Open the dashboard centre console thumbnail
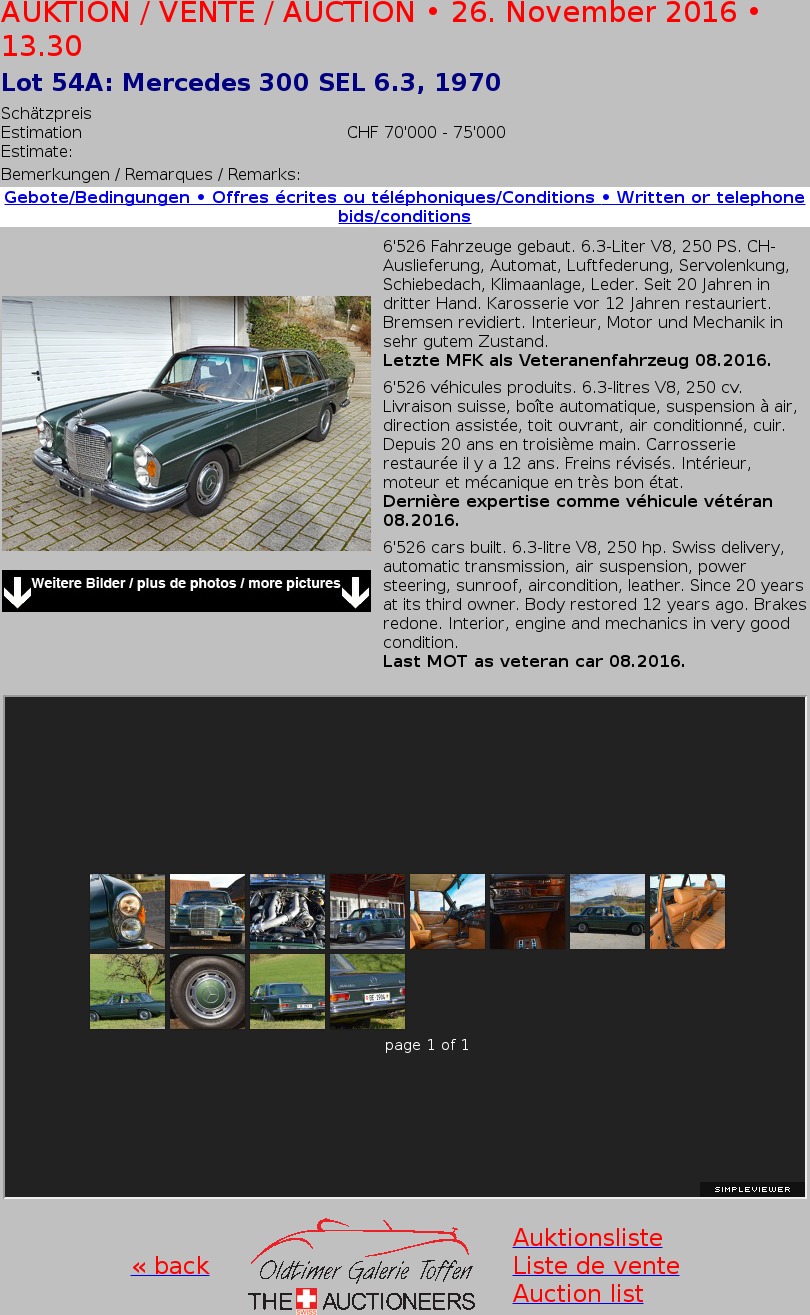 [527, 911]
